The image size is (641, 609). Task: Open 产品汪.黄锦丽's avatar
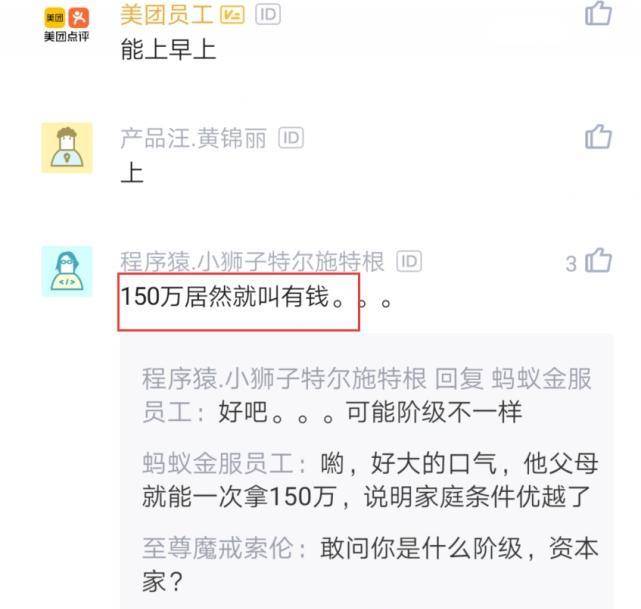(67, 147)
